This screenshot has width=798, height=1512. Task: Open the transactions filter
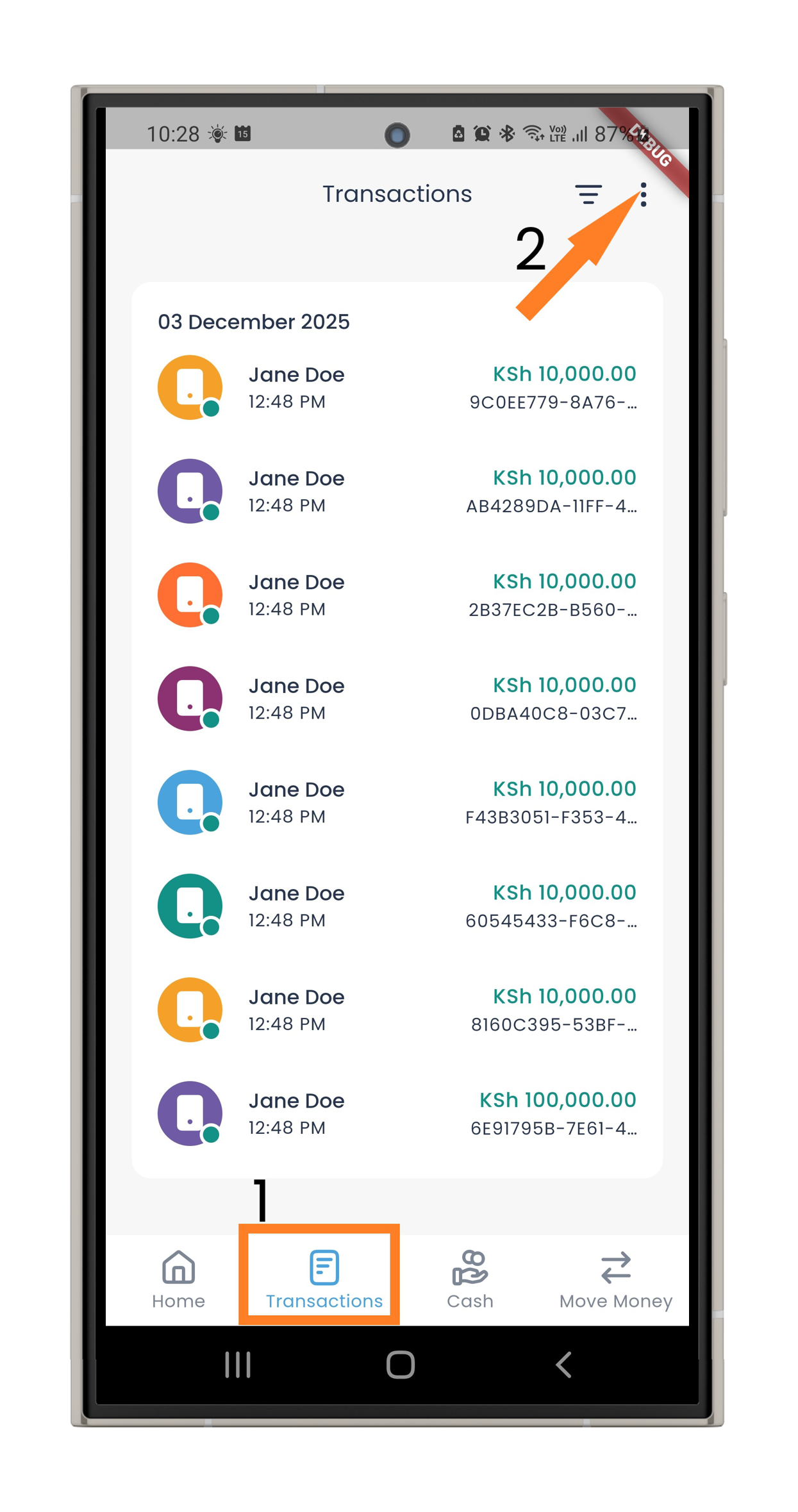pos(588,194)
